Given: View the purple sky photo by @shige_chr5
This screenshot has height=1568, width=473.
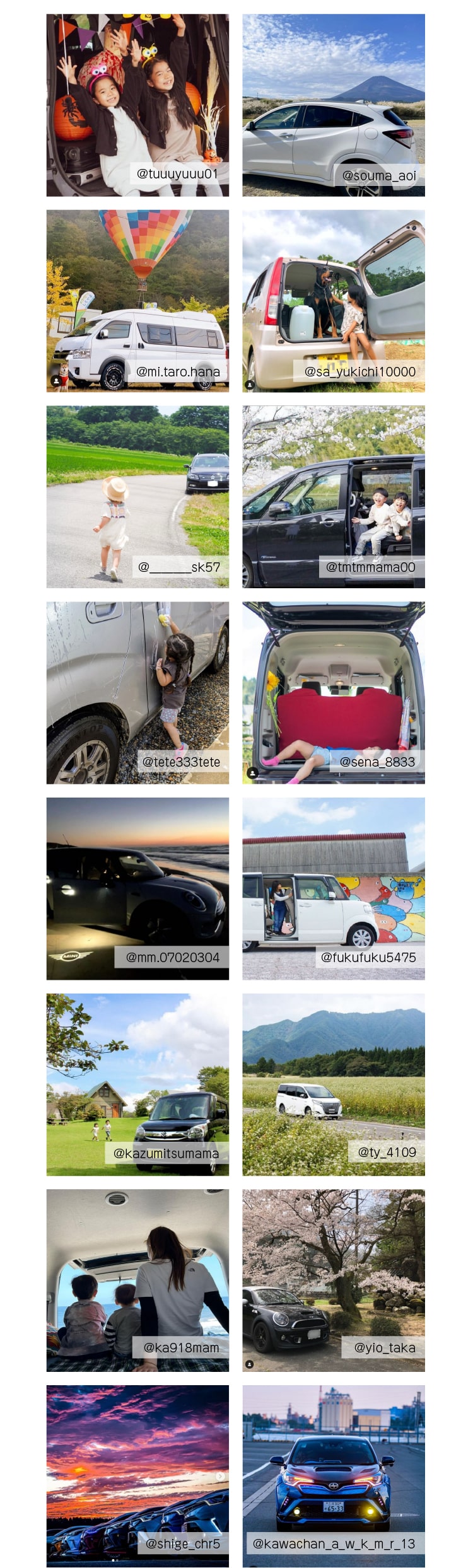Looking at the screenshot, I should coord(137,1475).
